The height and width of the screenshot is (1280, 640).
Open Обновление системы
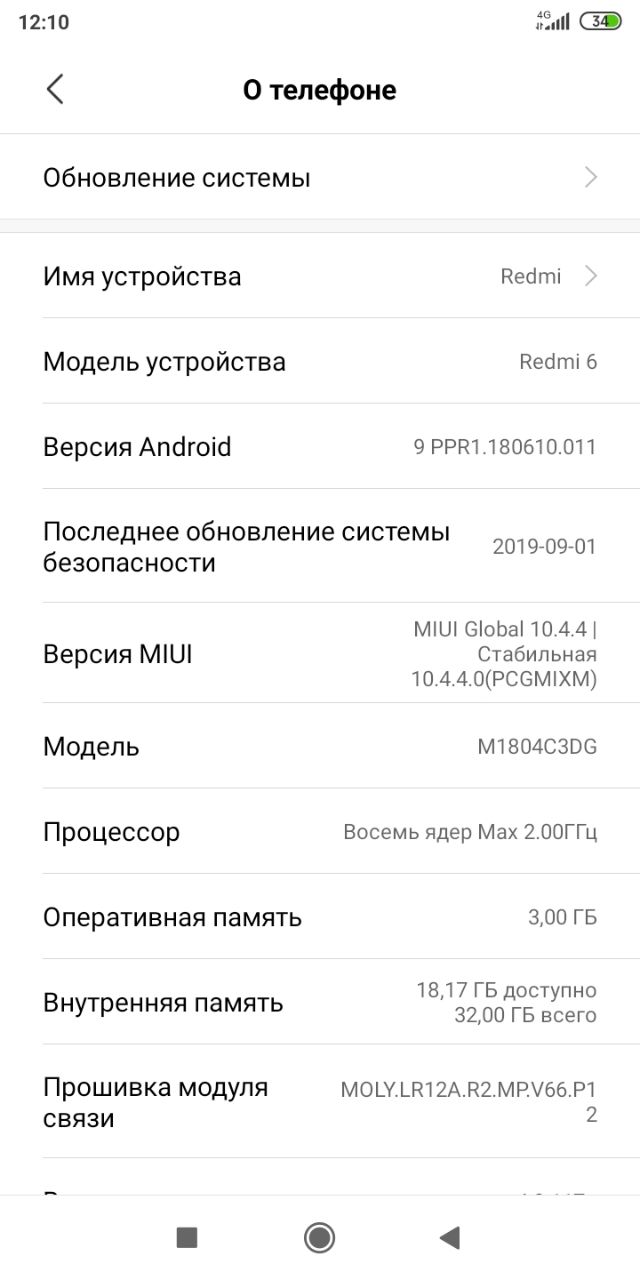[320, 177]
